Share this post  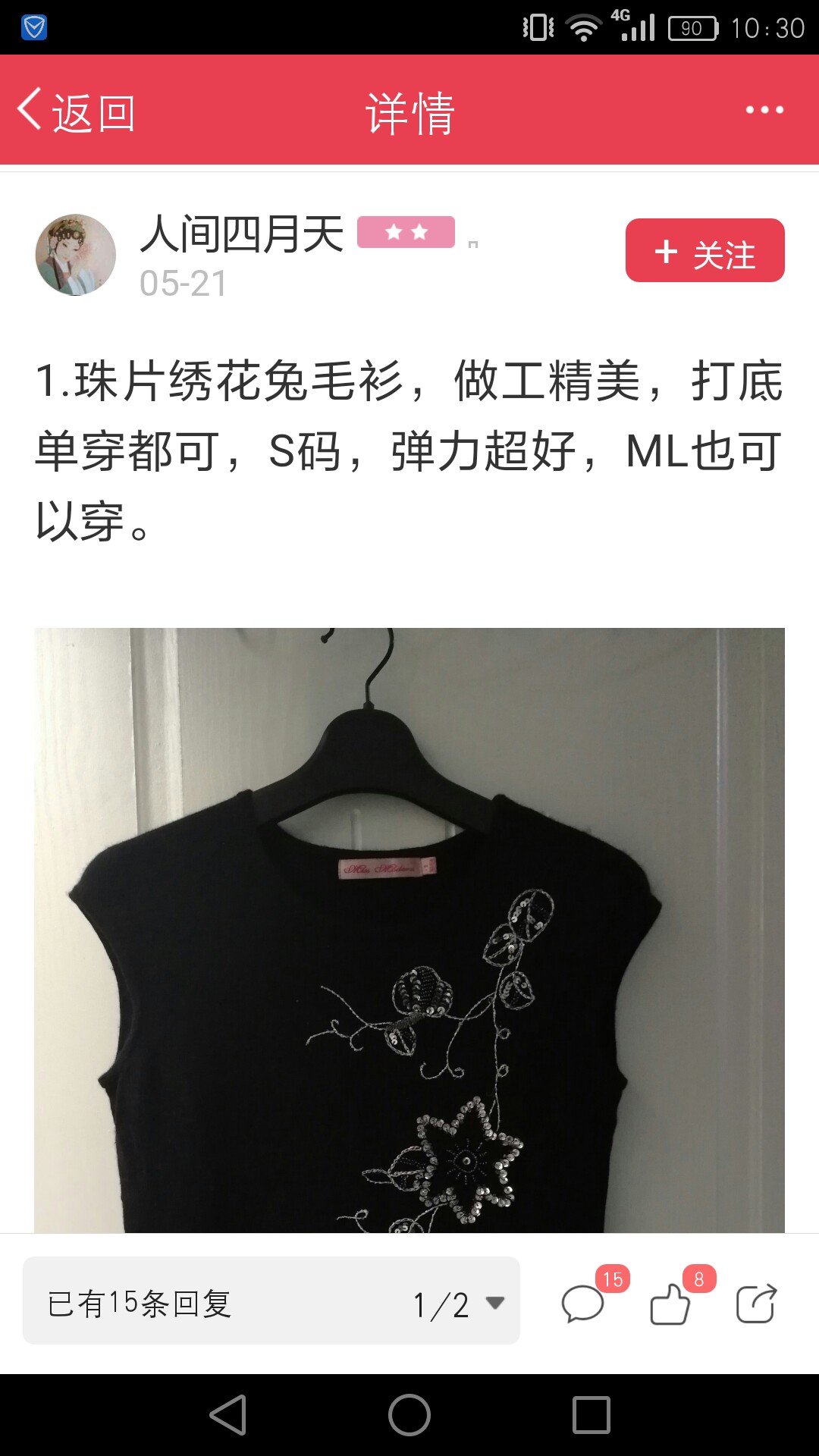click(x=757, y=1304)
